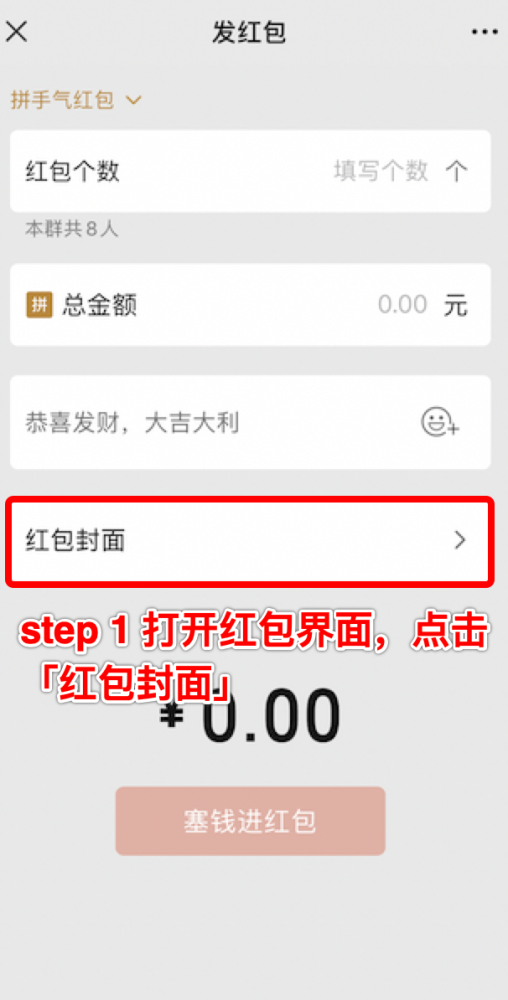508x1000 pixels.
Task: Tap the 塞钱进红包 button
Action: click(x=250, y=821)
